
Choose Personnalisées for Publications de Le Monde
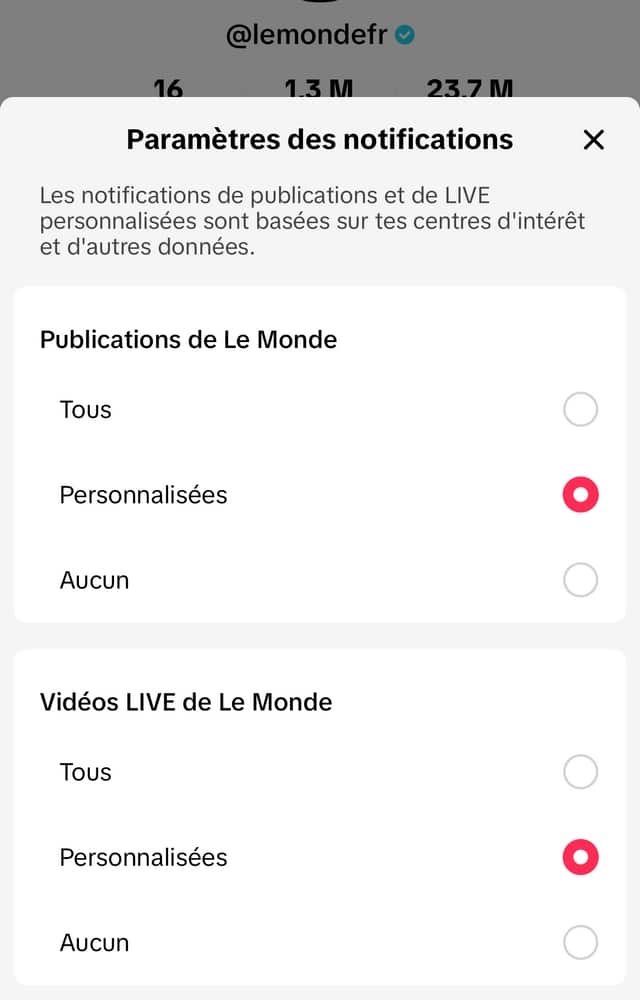tap(580, 495)
